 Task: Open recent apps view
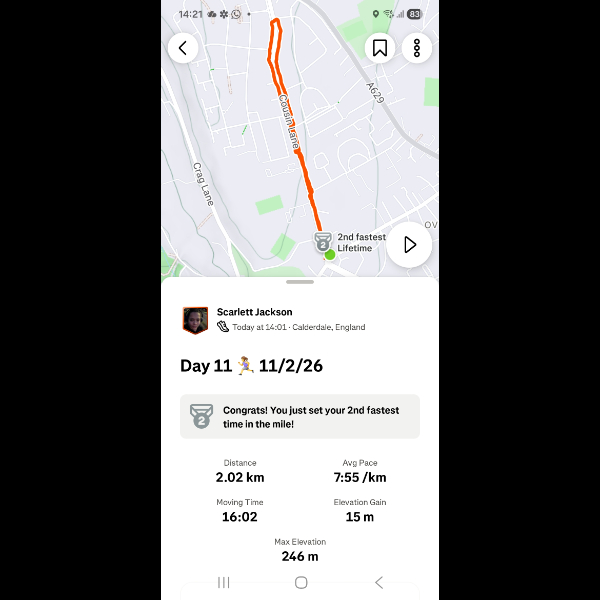[223, 582]
